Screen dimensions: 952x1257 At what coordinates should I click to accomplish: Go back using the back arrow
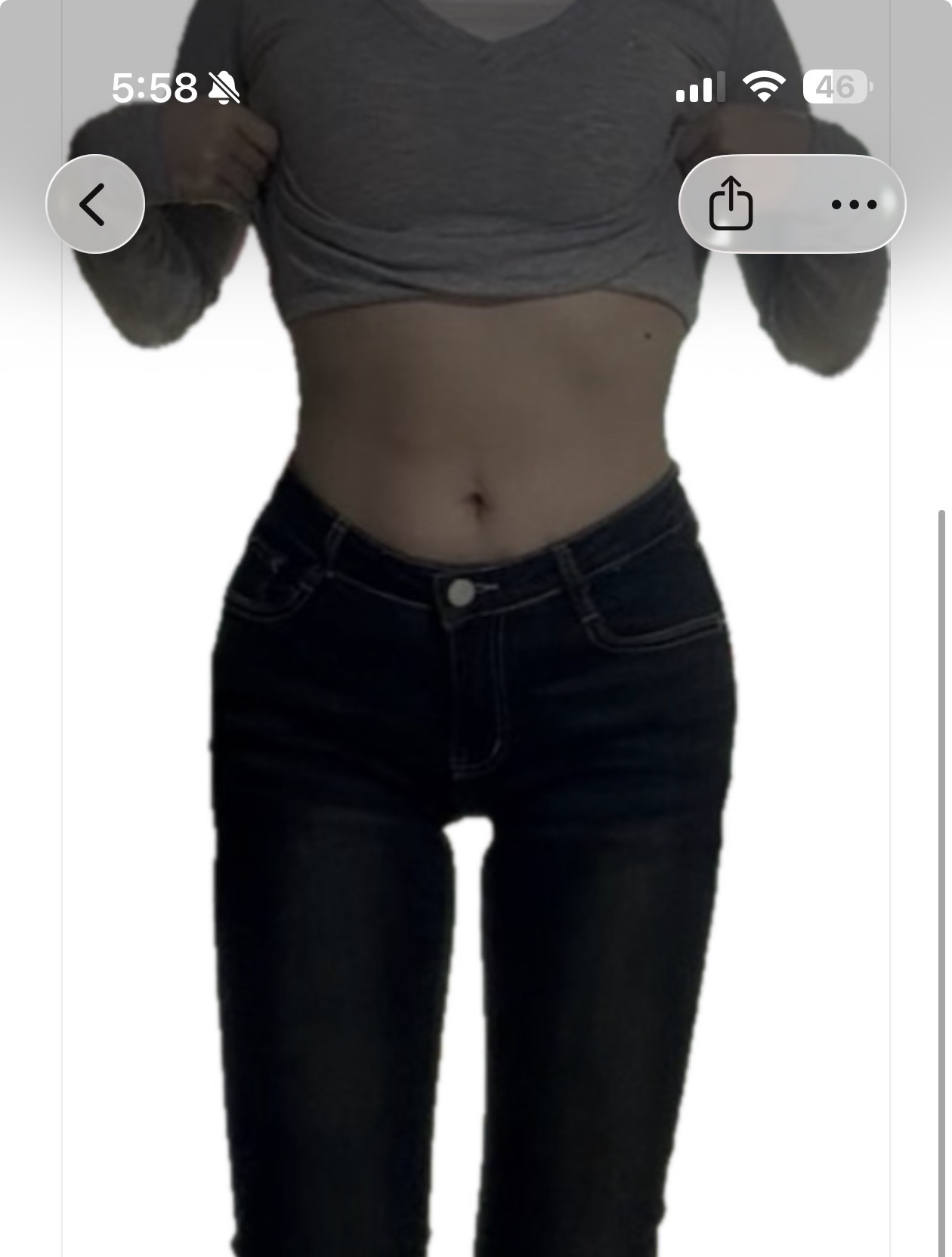click(x=95, y=204)
